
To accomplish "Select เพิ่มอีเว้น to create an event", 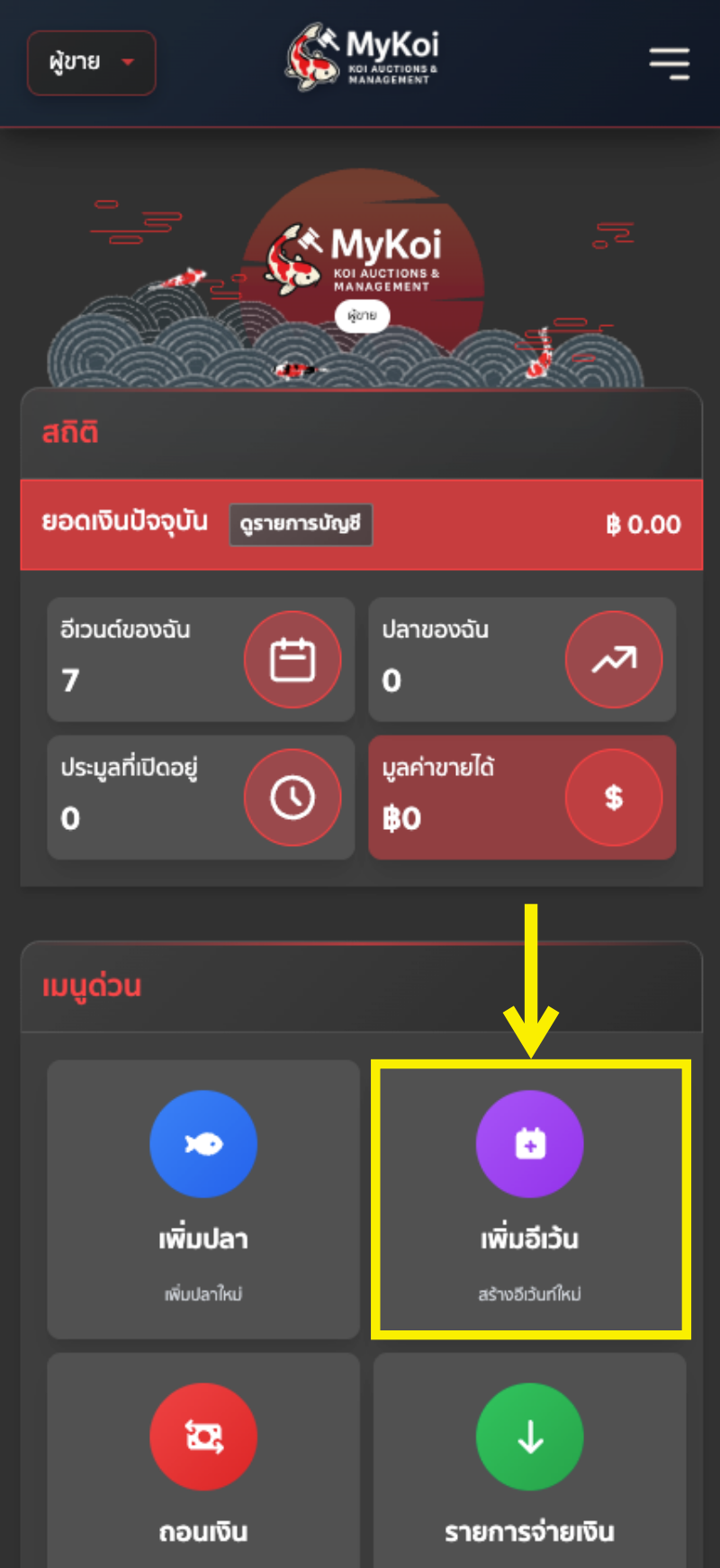I will coord(530,1197).
